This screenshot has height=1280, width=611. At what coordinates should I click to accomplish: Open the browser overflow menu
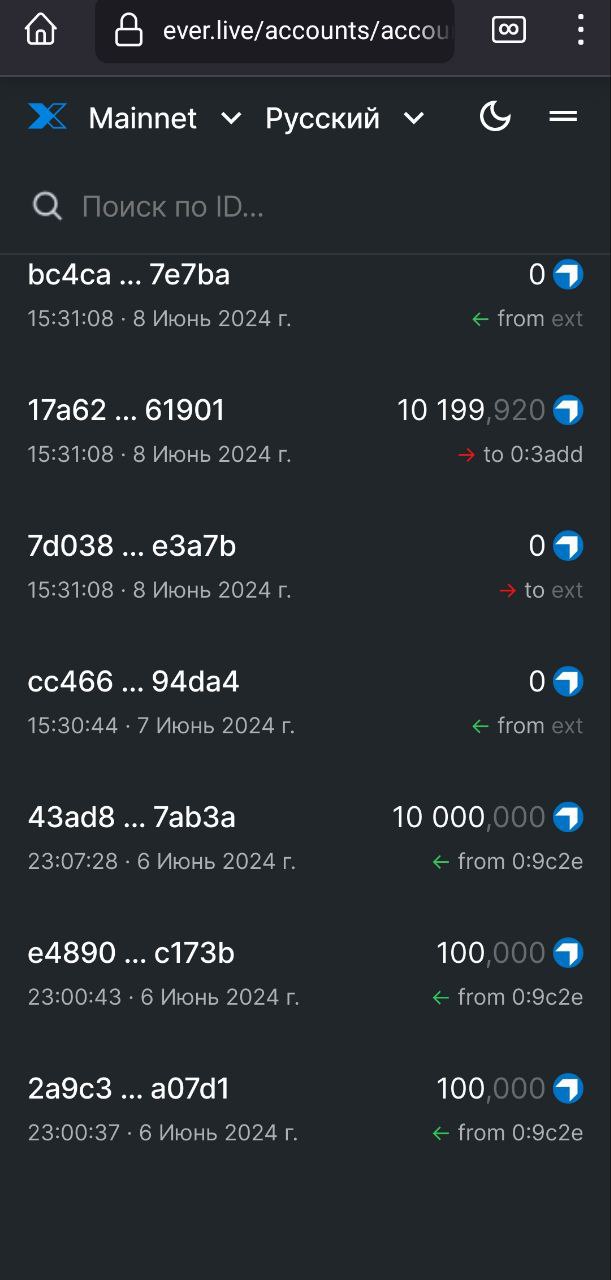tap(580, 30)
